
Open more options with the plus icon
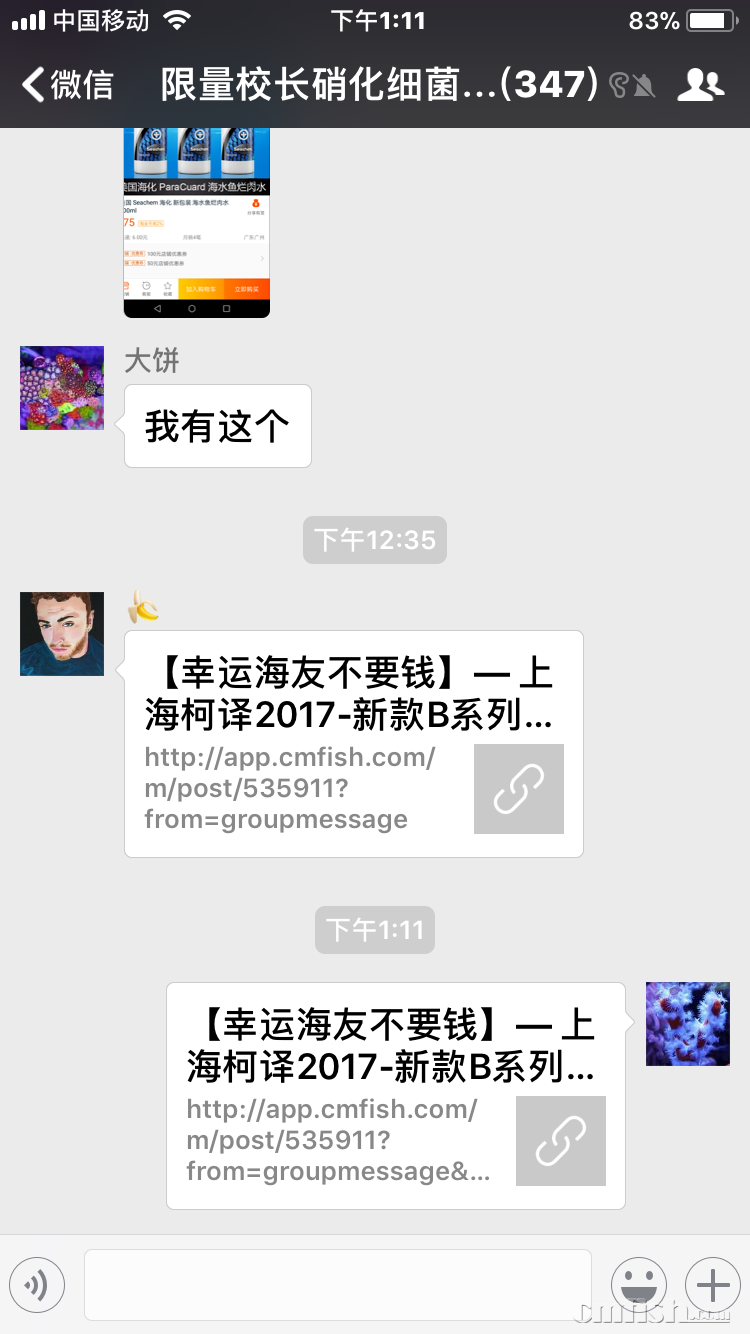pyautogui.click(x=711, y=1284)
